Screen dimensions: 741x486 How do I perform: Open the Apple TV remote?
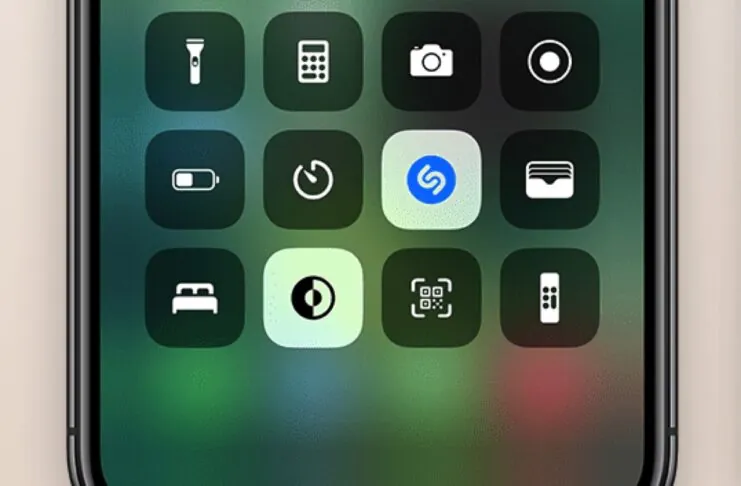pyautogui.click(x=549, y=298)
